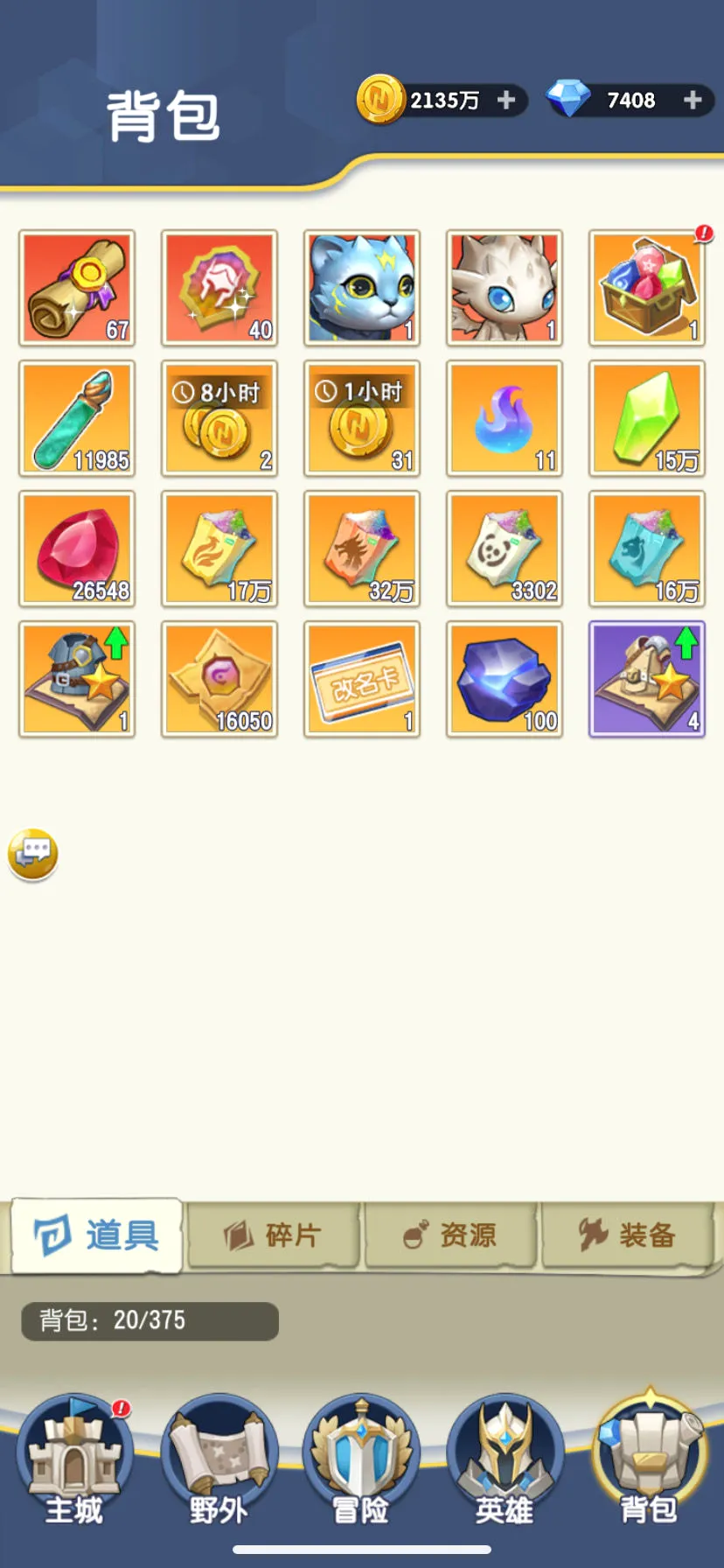
Task: Select the 道具 tab
Action: pos(96,1235)
